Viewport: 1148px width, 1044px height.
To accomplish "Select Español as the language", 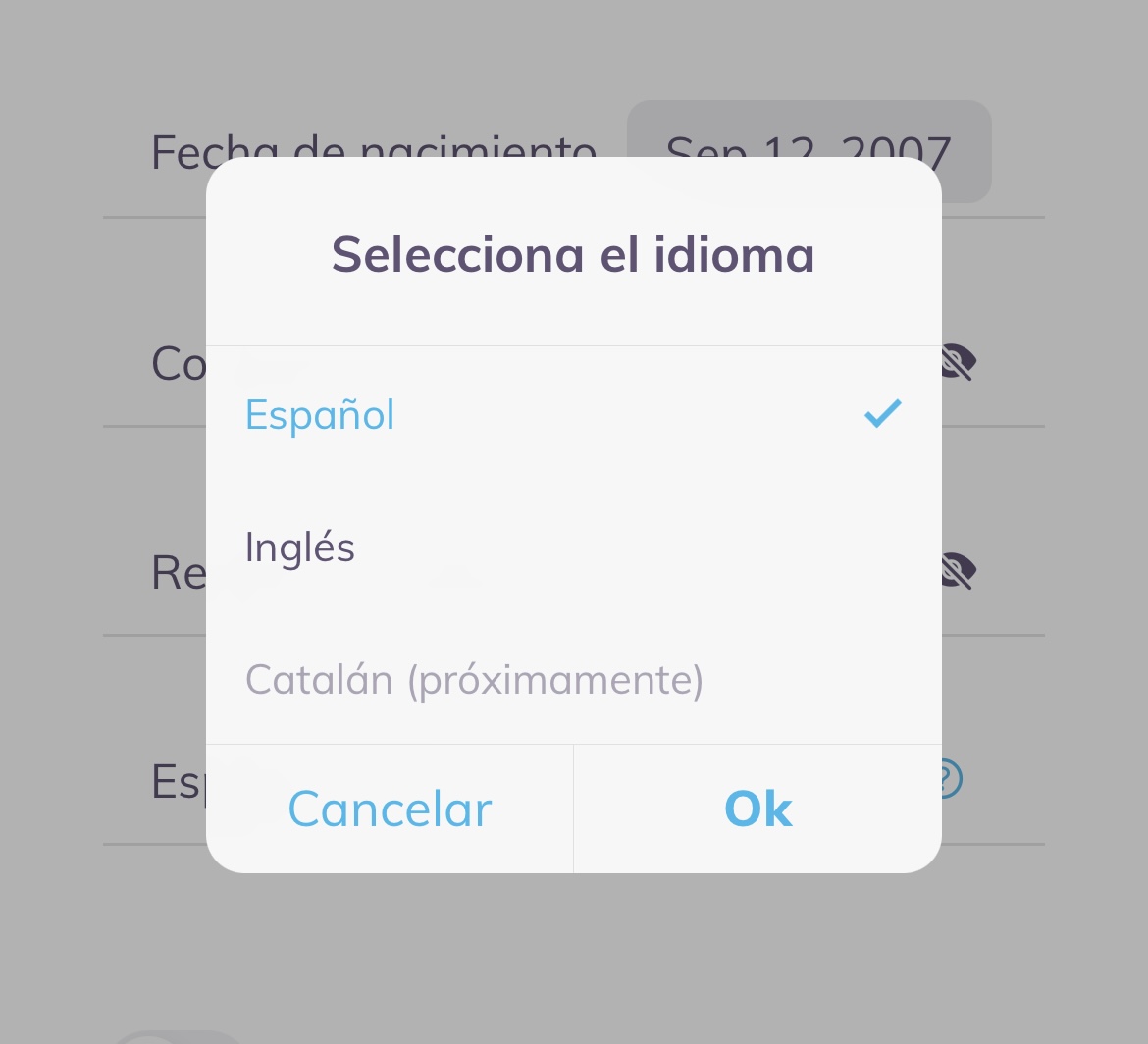I will 320,415.
